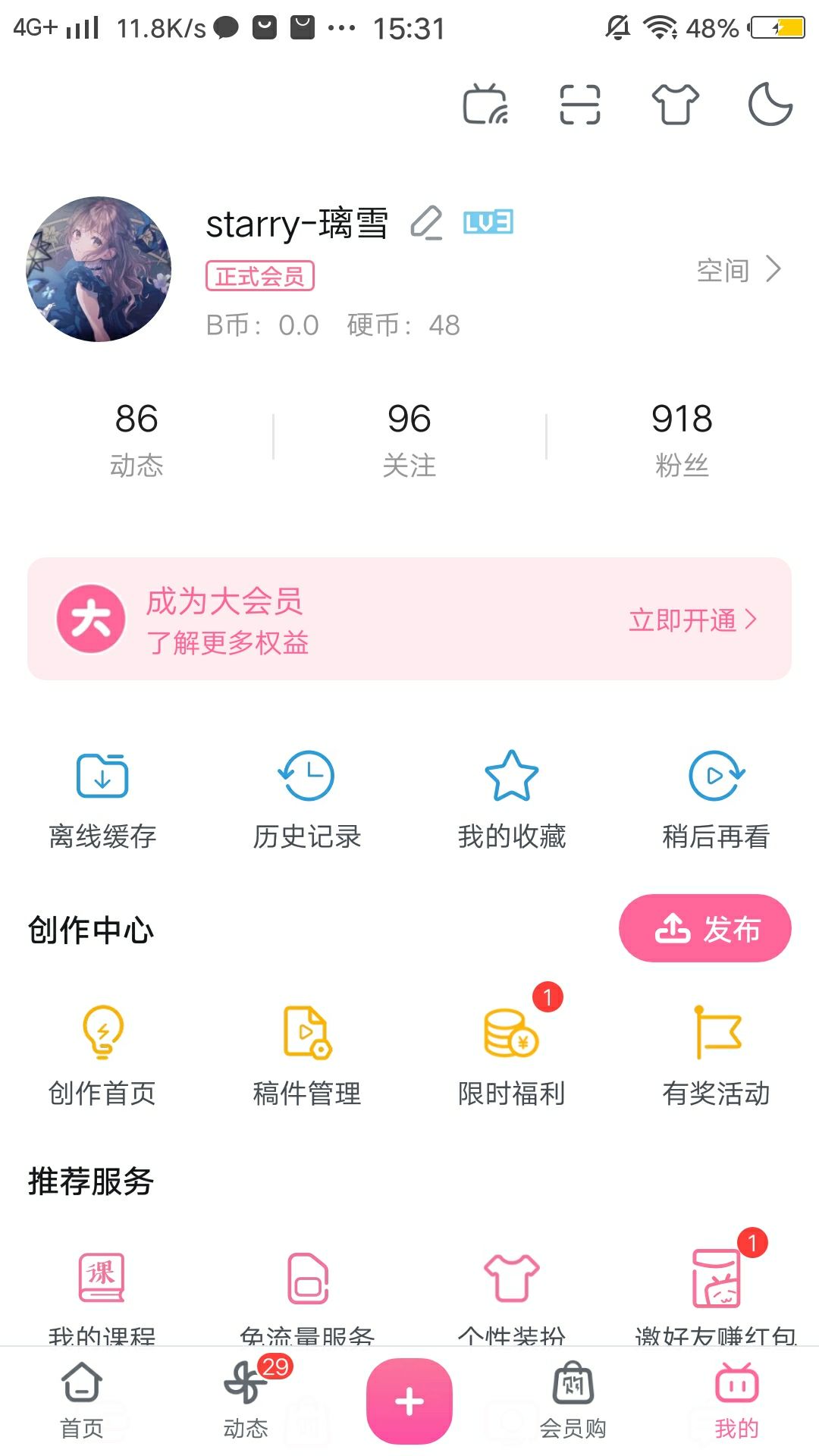Screen dimensions: 819x1456
Task: View the 918 粉丝 followers list
Action: (x=682, y=438)
